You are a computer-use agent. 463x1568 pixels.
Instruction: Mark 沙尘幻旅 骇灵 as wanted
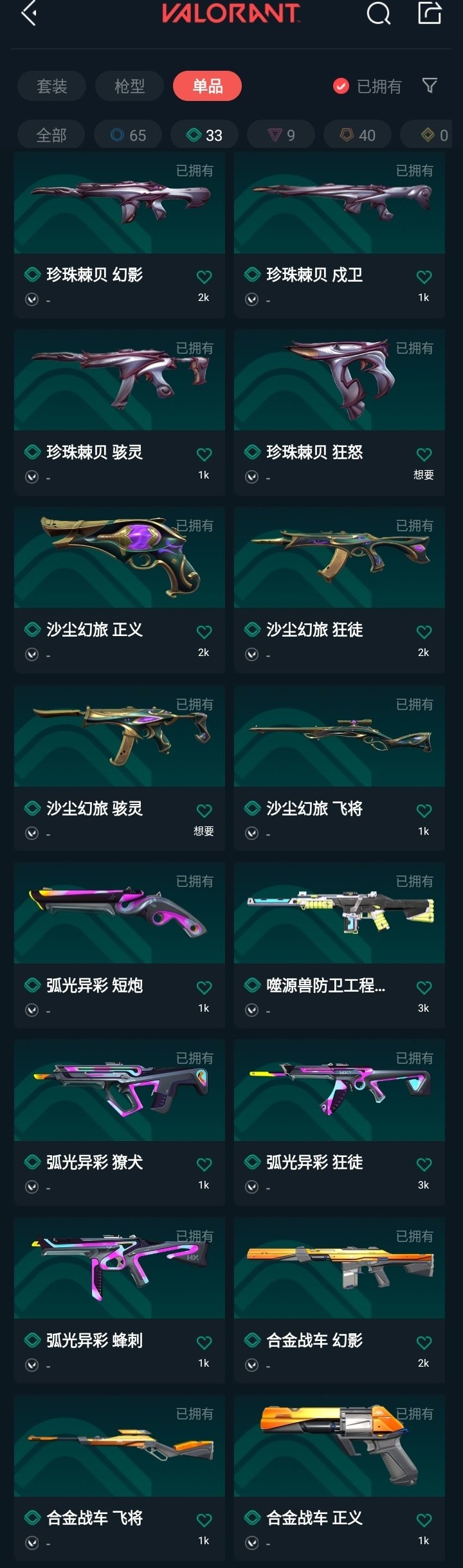pos(204,811)
